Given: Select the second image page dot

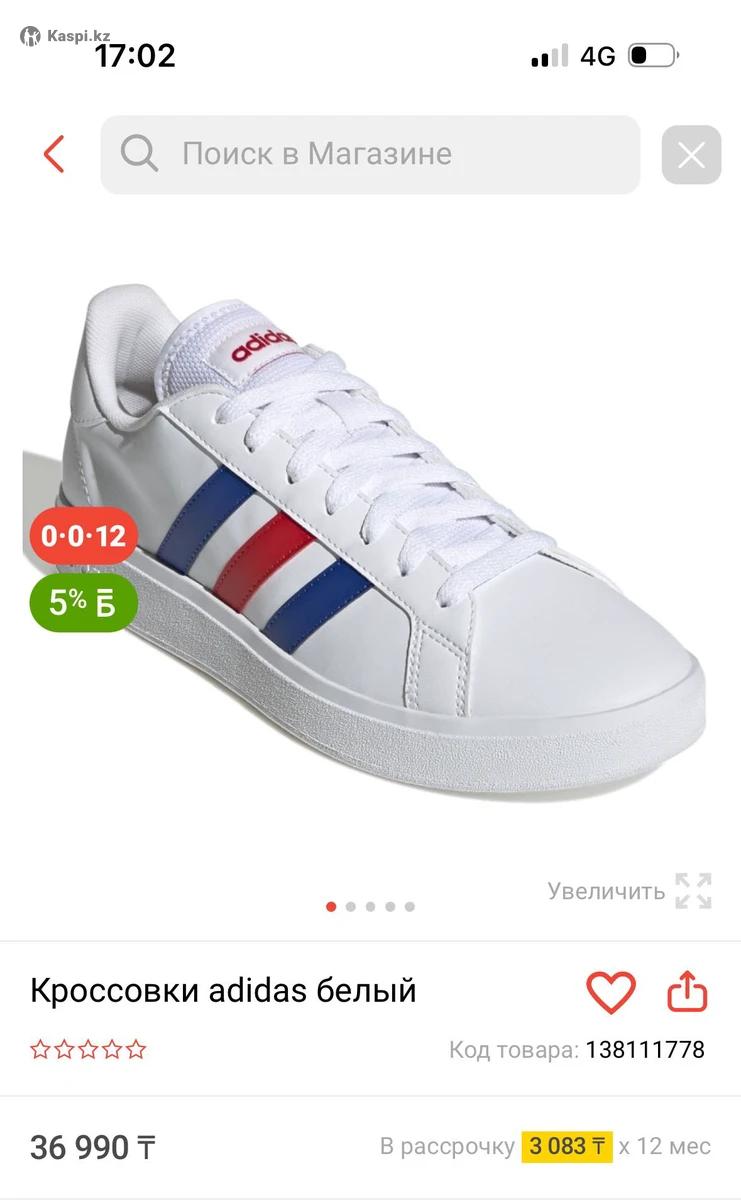Looking at the screenshot, I should (350, 907).
